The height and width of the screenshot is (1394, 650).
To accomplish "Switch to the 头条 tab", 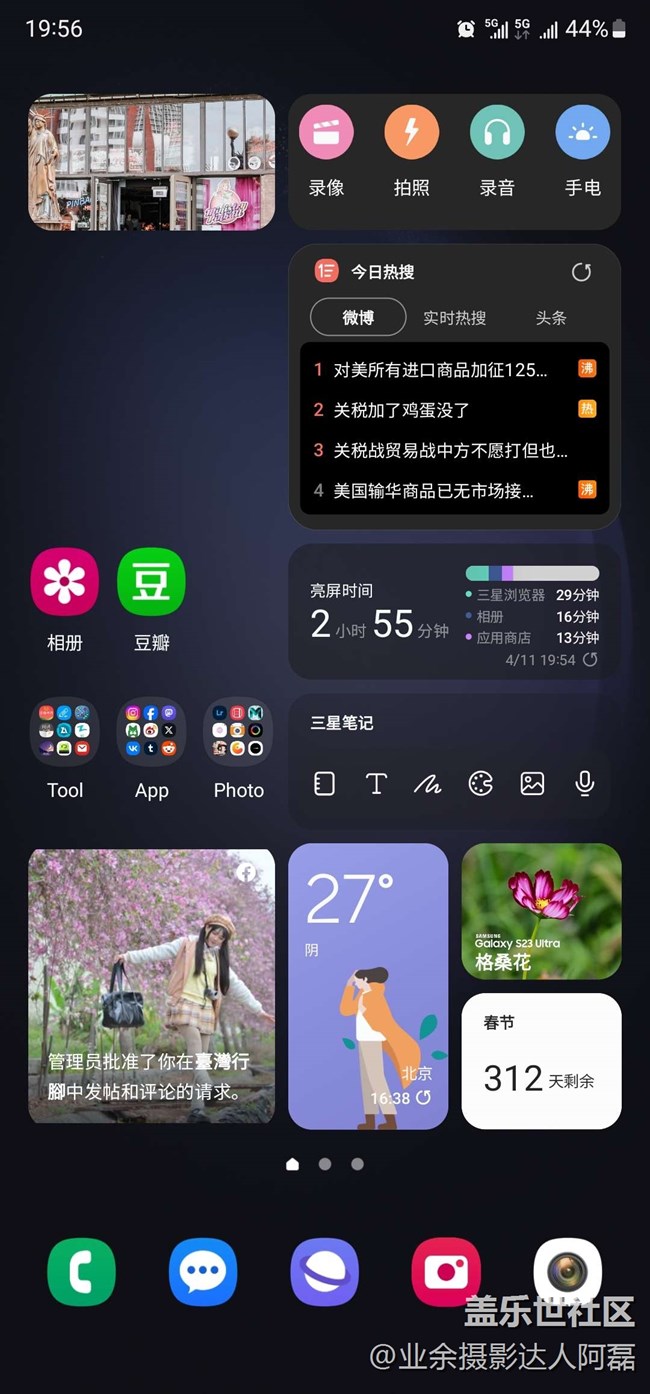I will click(x=550, y=318).
